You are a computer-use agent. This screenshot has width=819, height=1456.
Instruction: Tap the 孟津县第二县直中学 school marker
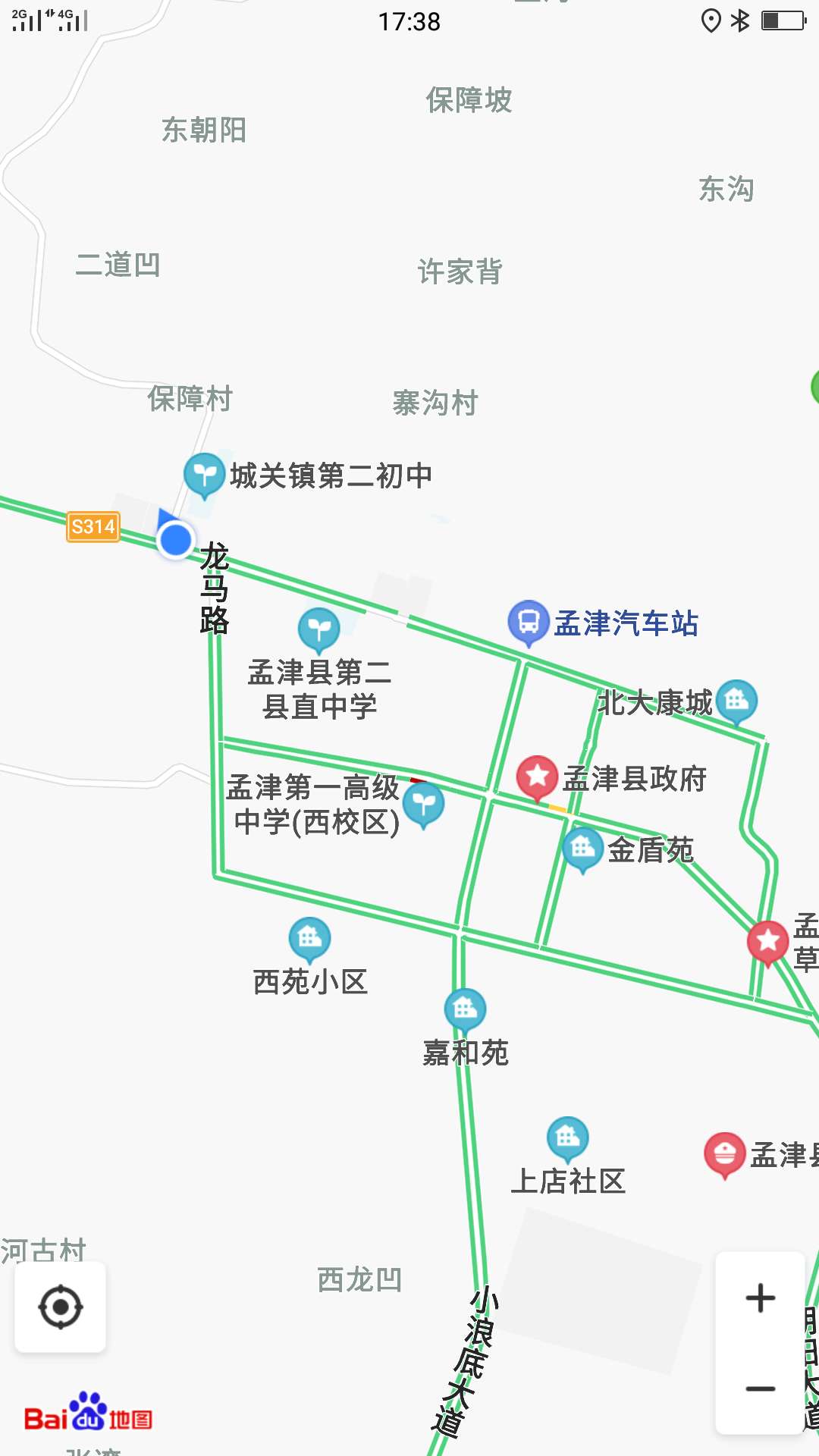(x=318, y=629)
